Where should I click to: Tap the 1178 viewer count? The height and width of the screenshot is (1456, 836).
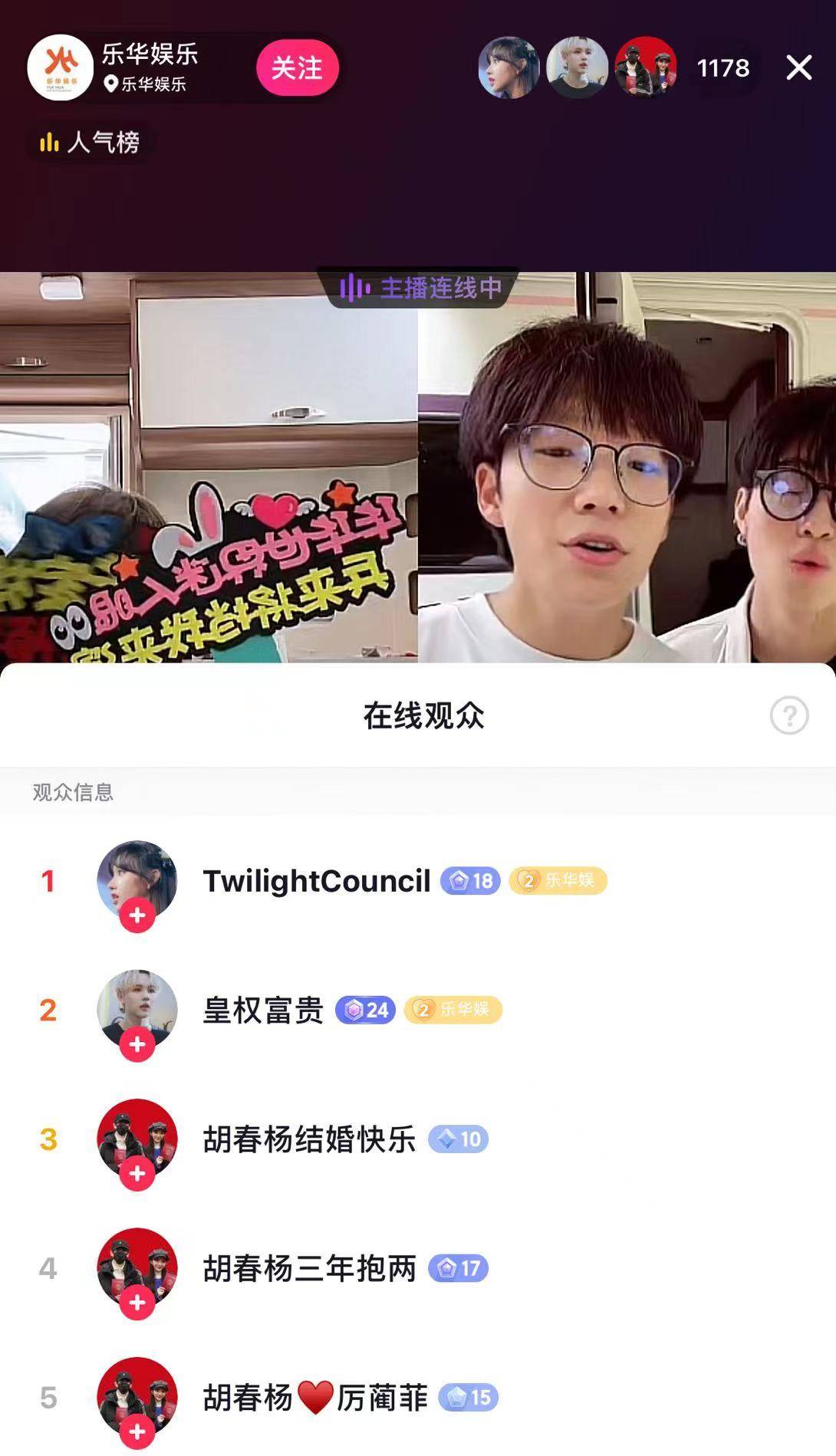point(722,68)
